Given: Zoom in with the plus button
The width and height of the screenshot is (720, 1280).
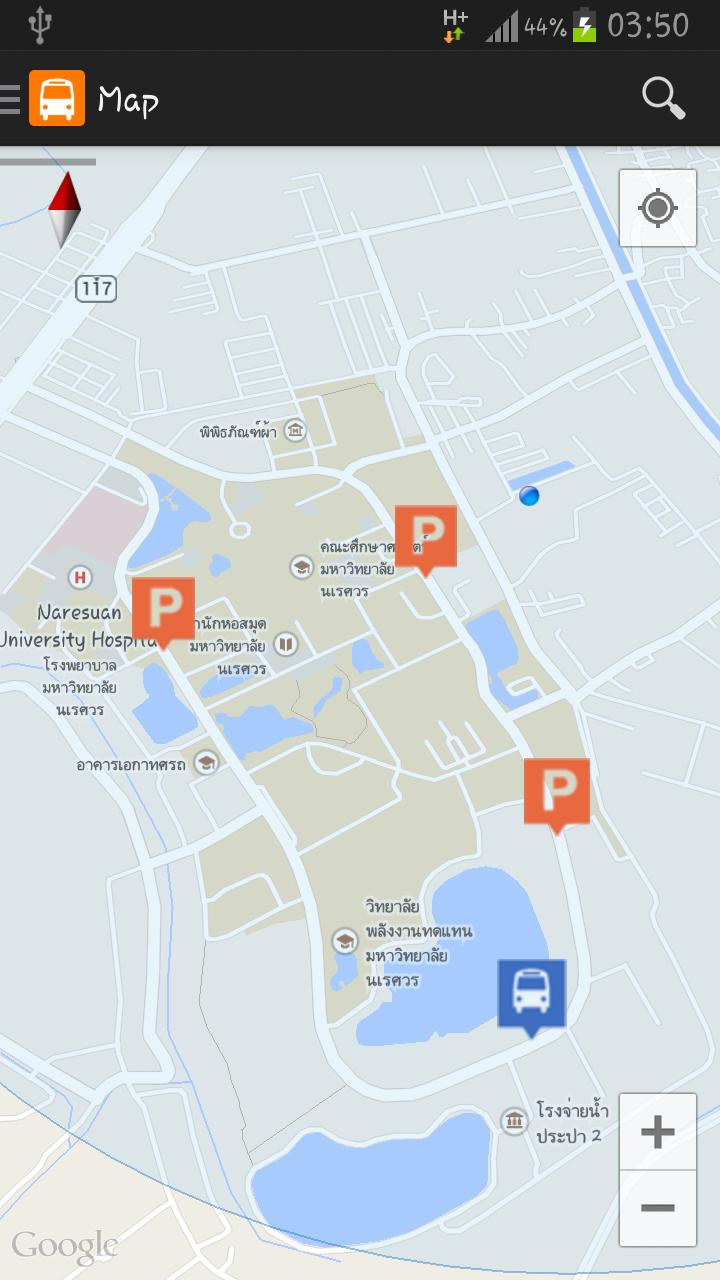Looking at the screenshot, I should point(657,1132).
